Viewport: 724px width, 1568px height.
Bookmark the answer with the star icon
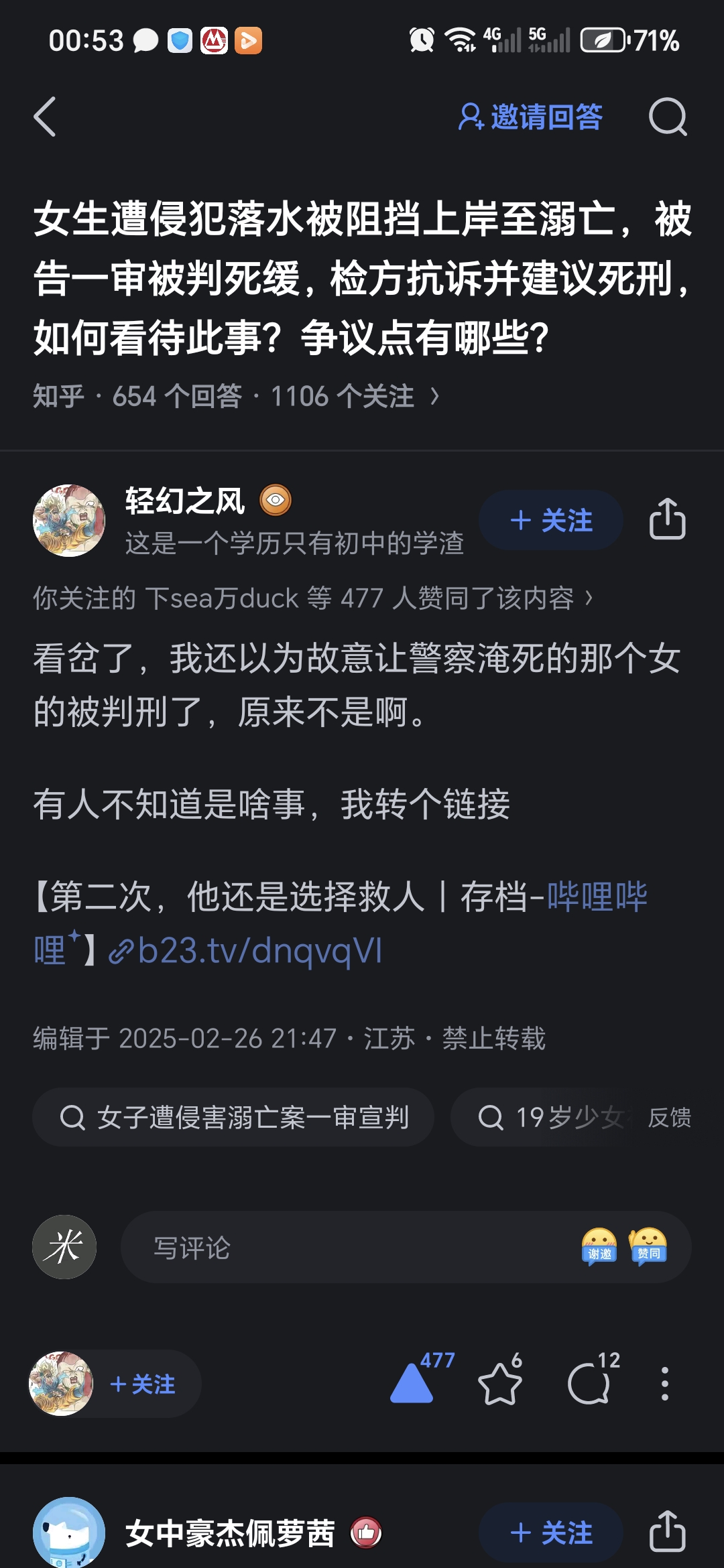[499, 1384]
